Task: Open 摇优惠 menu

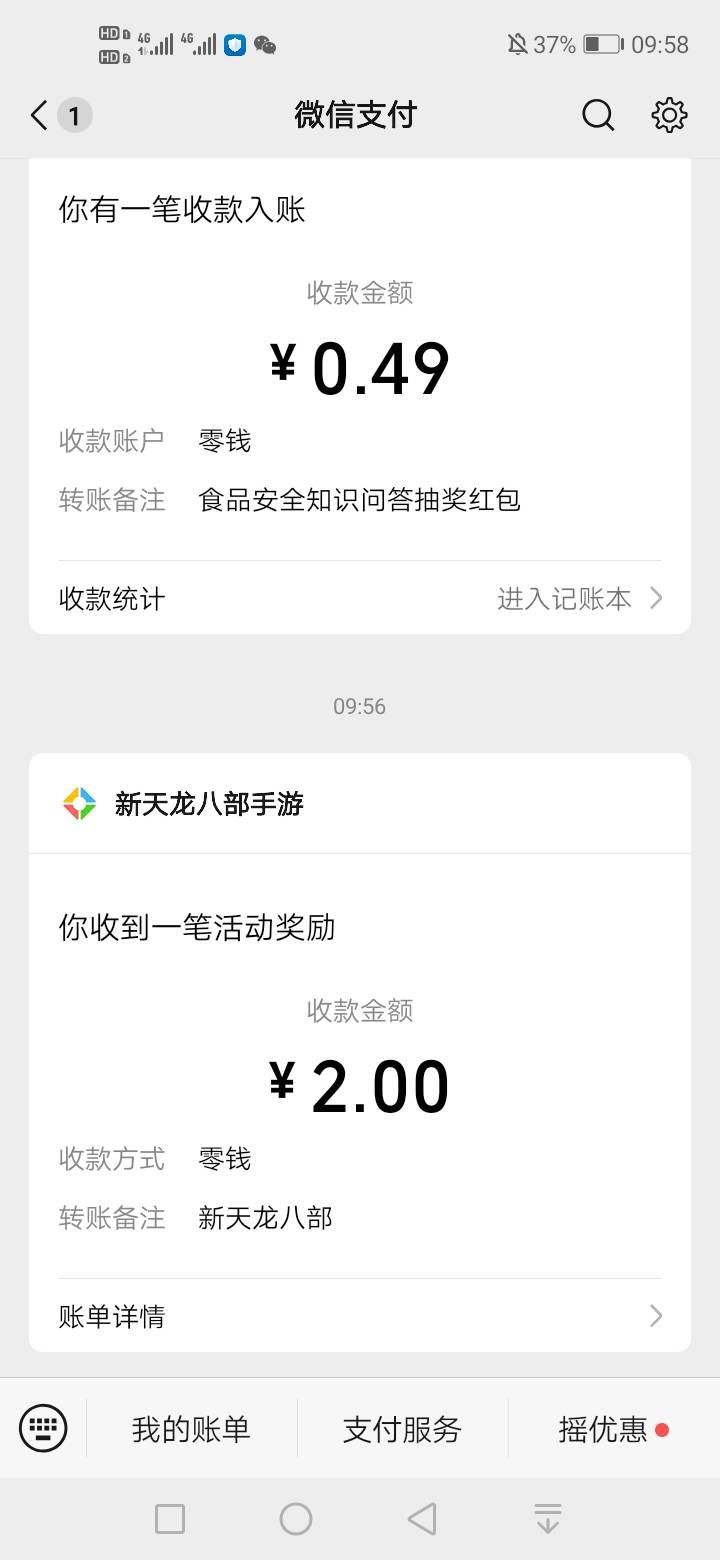Action: [614, 1429]
